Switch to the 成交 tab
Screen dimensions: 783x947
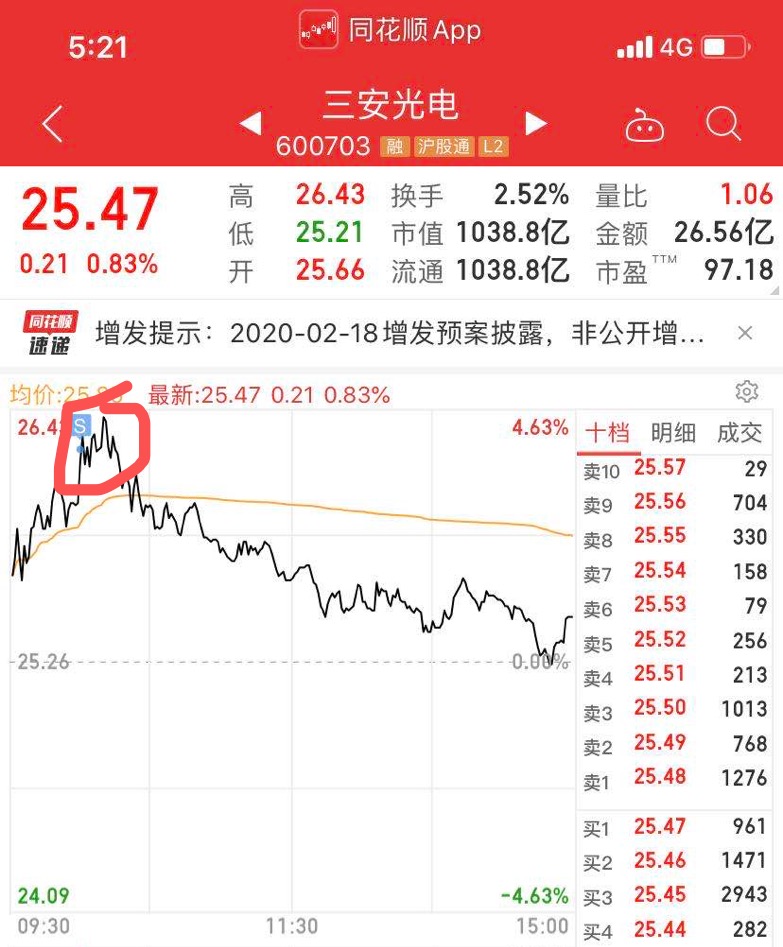click(739, 432)
